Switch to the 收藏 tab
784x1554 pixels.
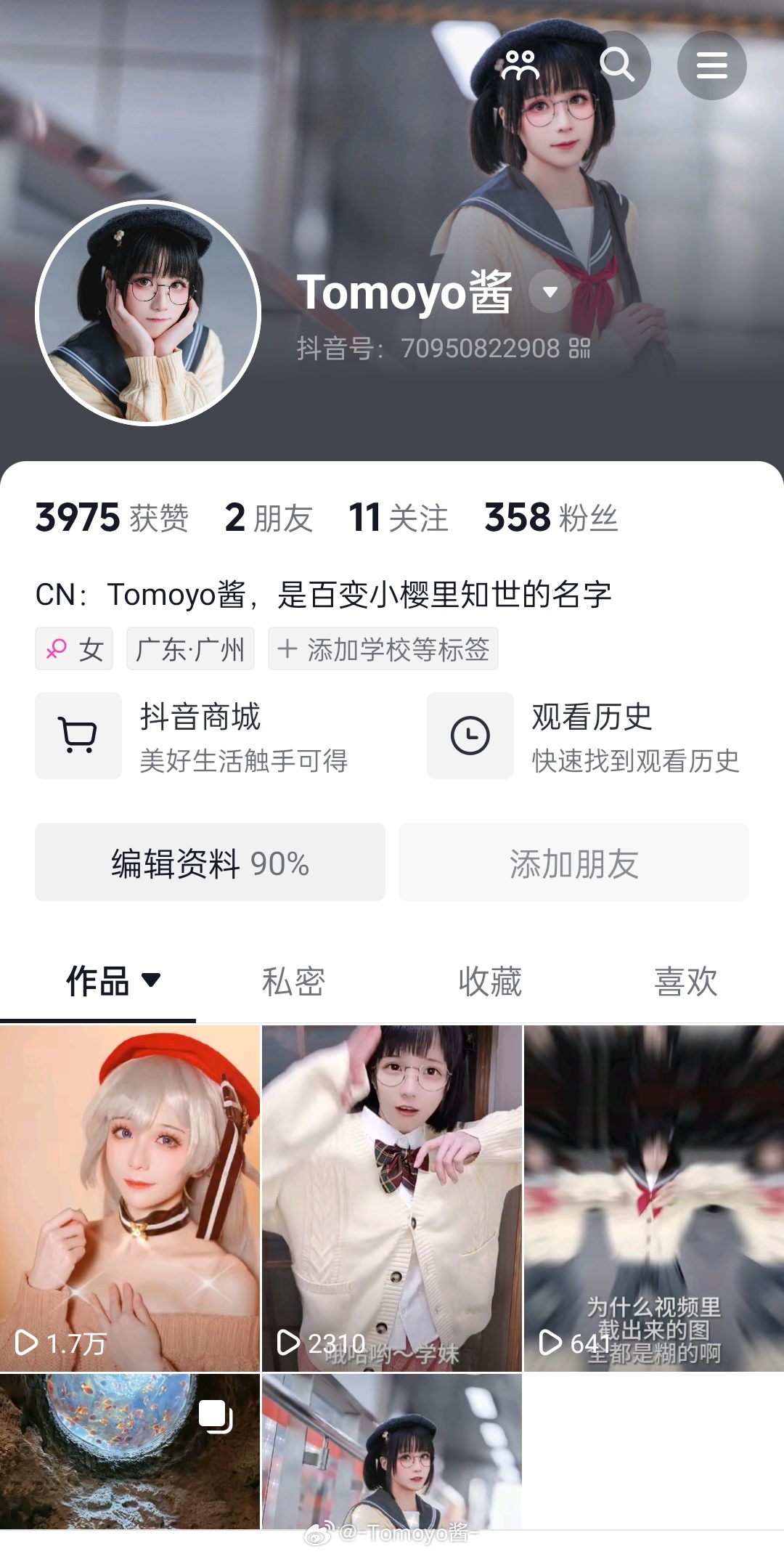[x=490, y=982]
